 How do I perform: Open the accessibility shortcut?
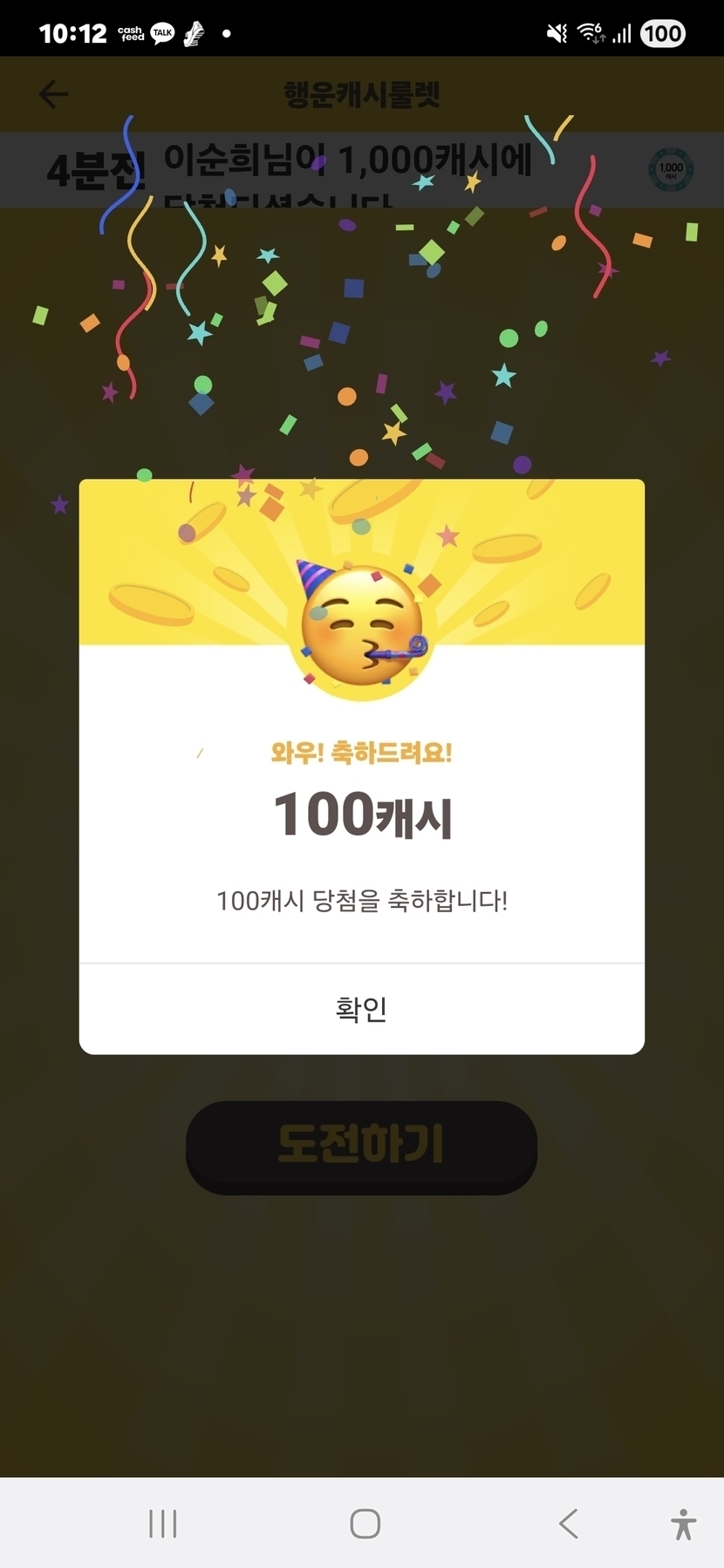coord(683,1524)
